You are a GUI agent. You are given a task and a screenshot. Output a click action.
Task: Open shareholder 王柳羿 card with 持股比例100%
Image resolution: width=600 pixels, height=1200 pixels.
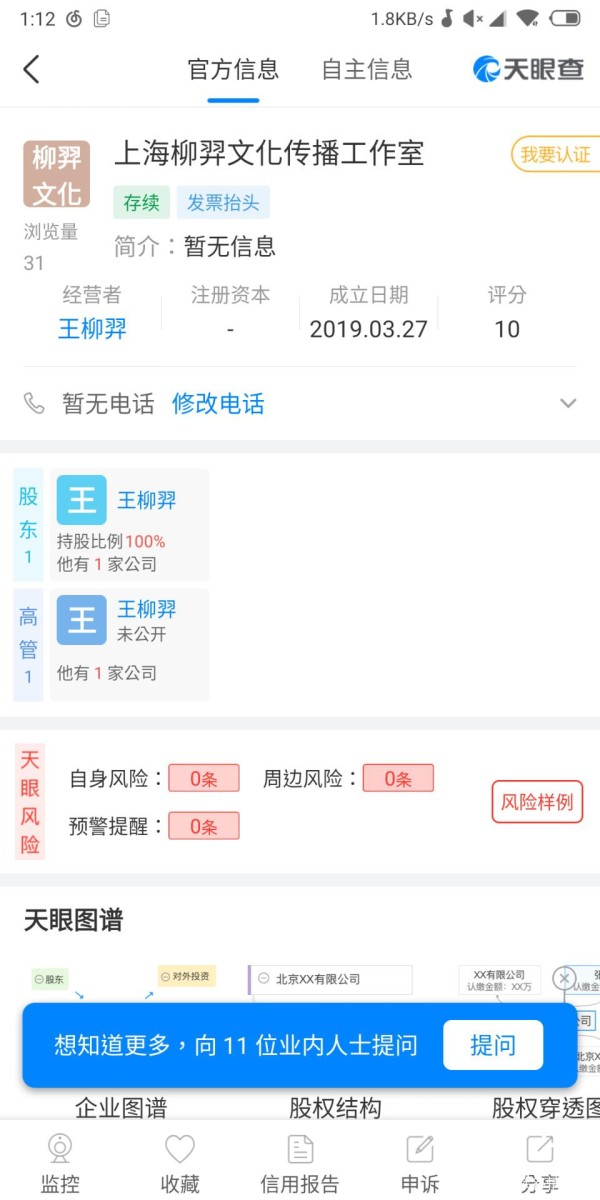click(130, 525)
